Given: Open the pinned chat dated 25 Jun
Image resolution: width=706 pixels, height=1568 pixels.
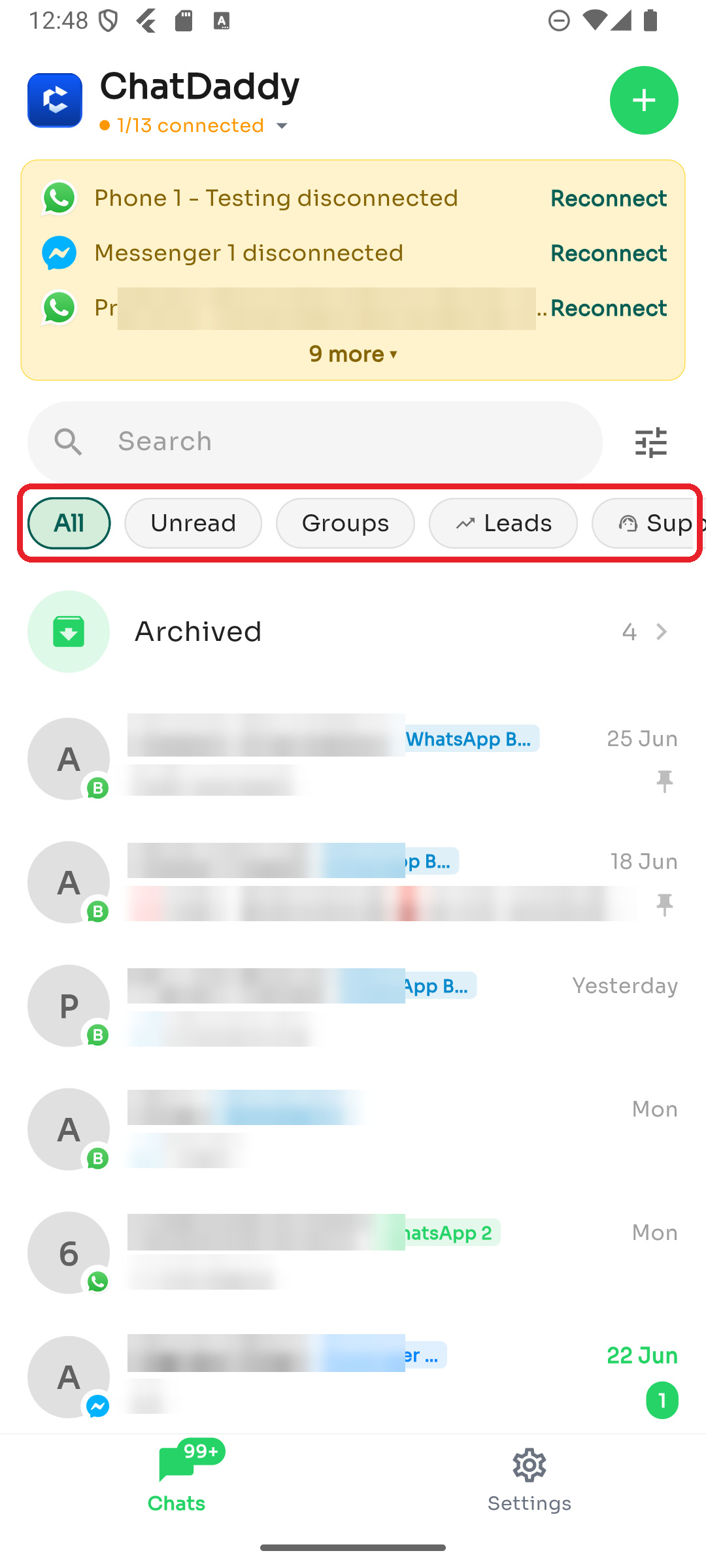Looking at the screenshot, I should point(353,759).
